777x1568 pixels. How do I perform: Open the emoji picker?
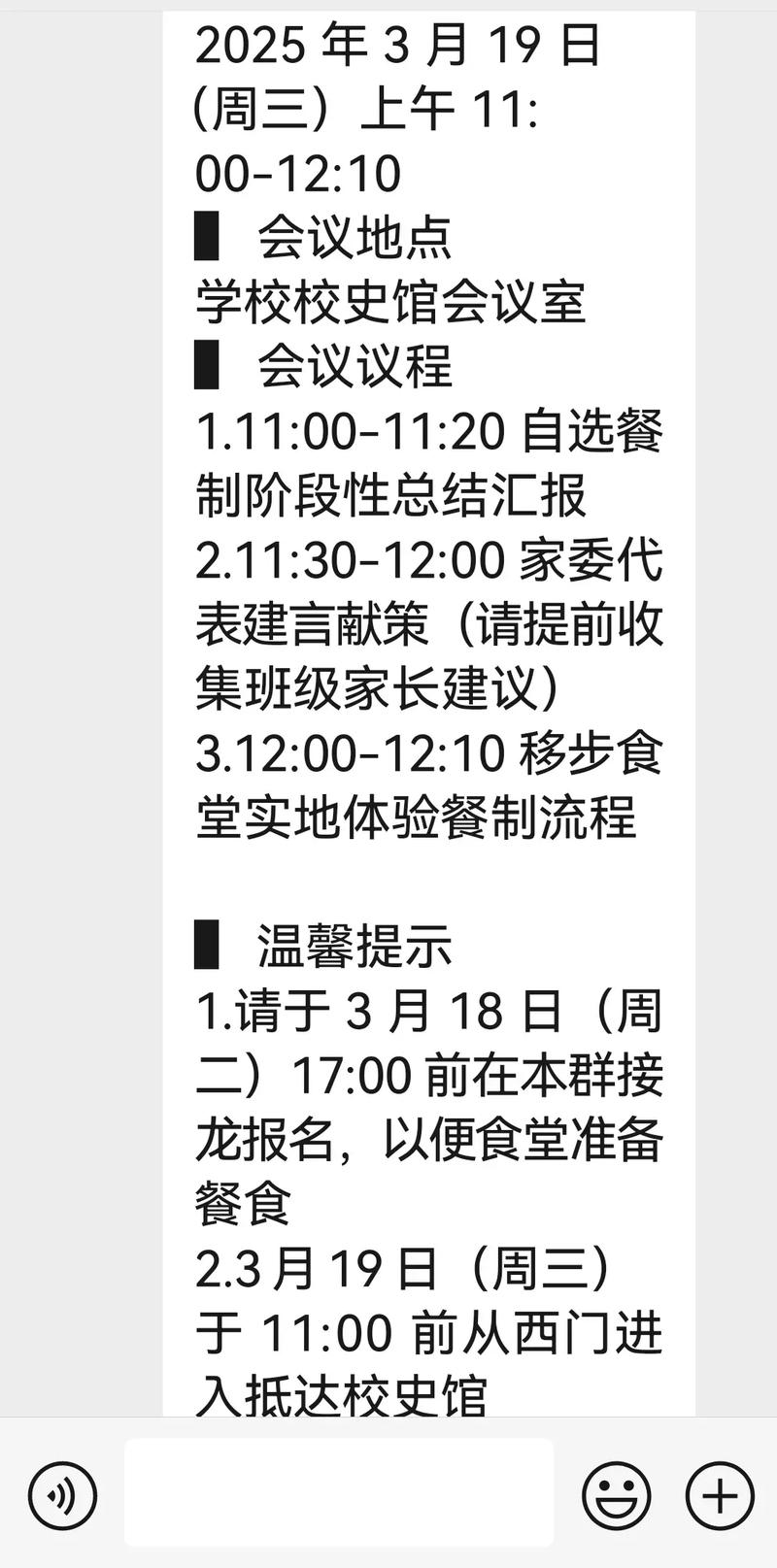click(617, 1495)
